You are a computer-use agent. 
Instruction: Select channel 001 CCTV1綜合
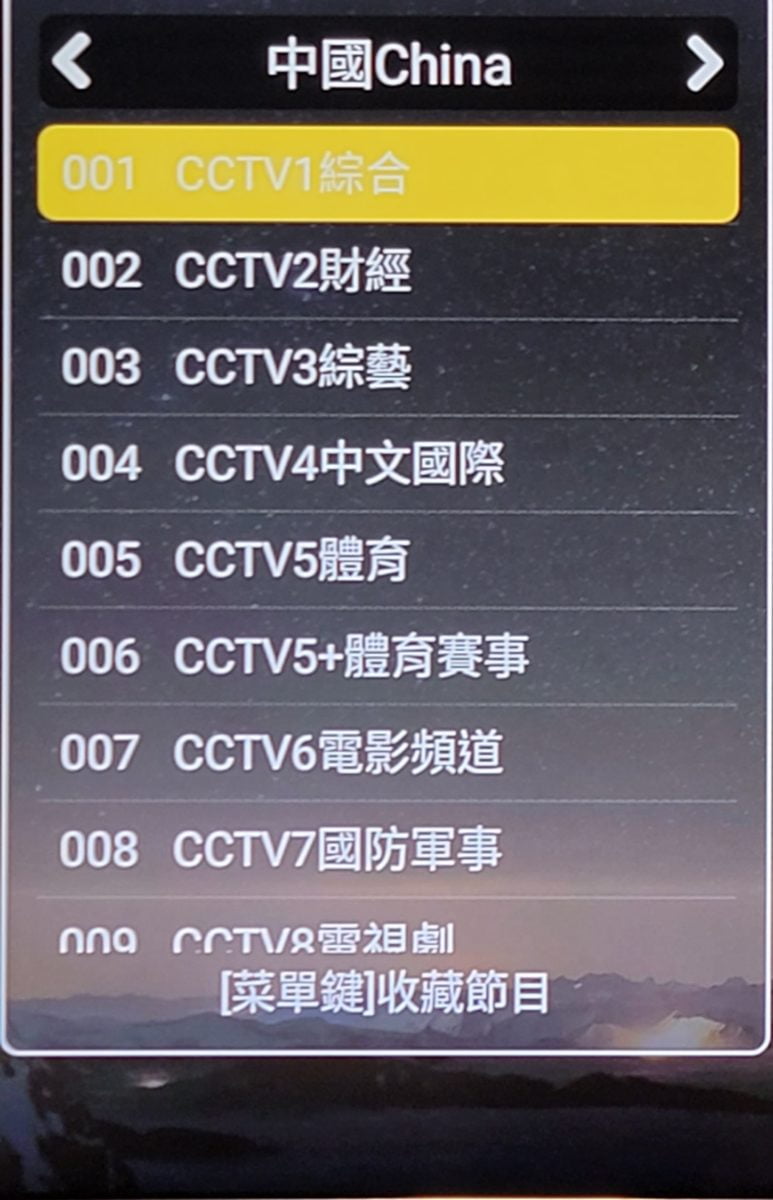tap(388, 175)
